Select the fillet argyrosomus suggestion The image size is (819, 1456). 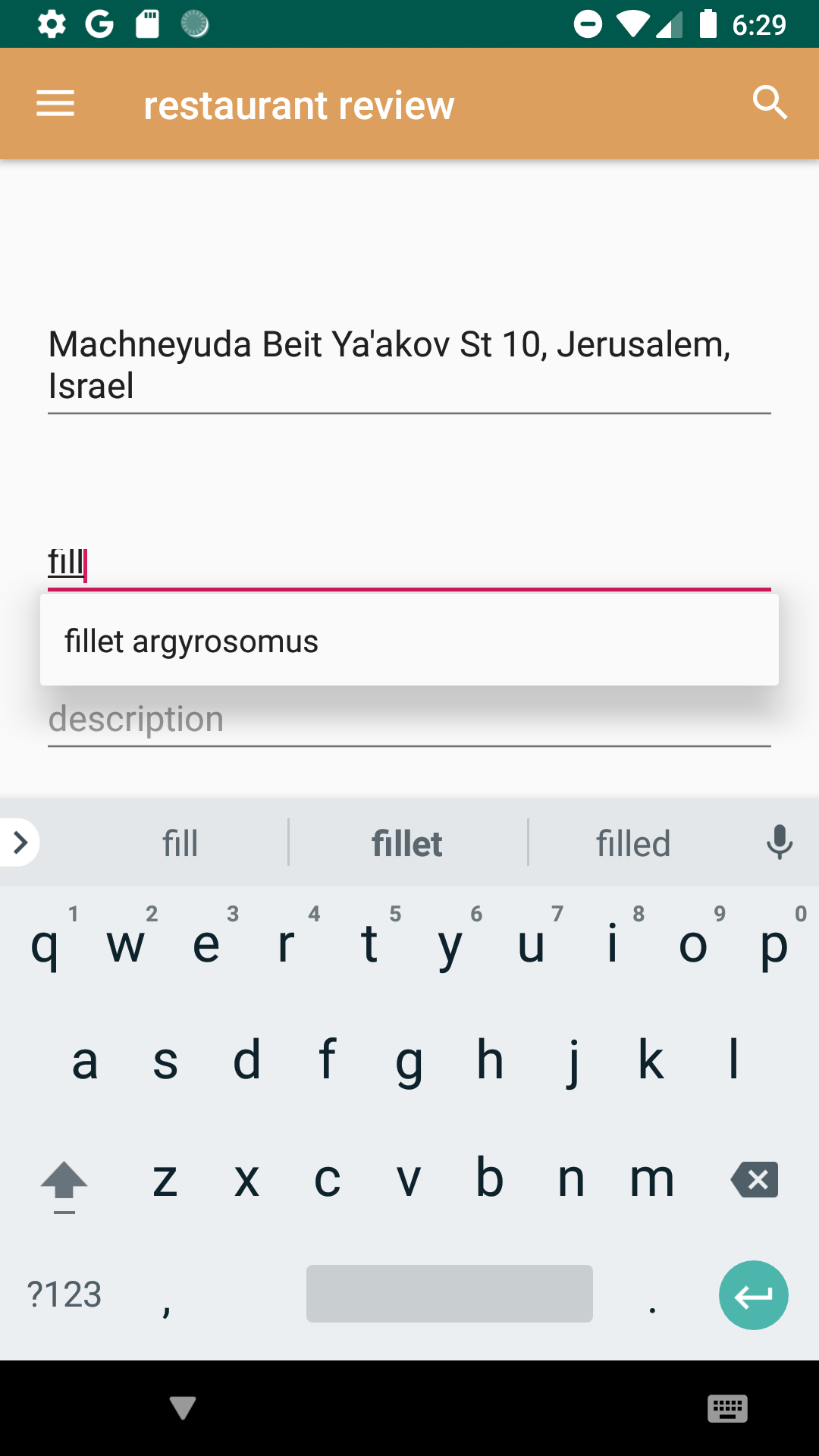pyautogui.click(x=192, y=640)
